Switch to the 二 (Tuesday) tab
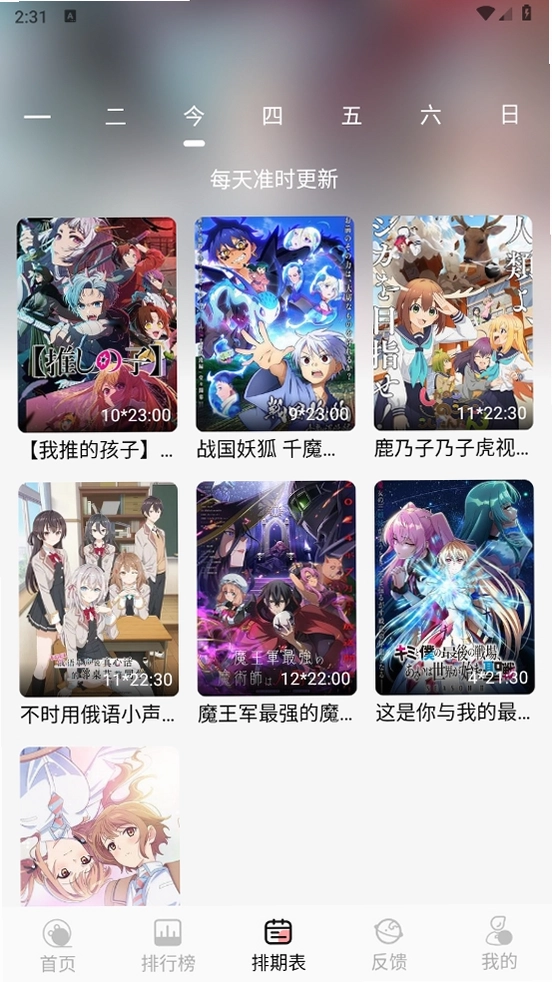The image size is (552, 982). coord(115,116)
